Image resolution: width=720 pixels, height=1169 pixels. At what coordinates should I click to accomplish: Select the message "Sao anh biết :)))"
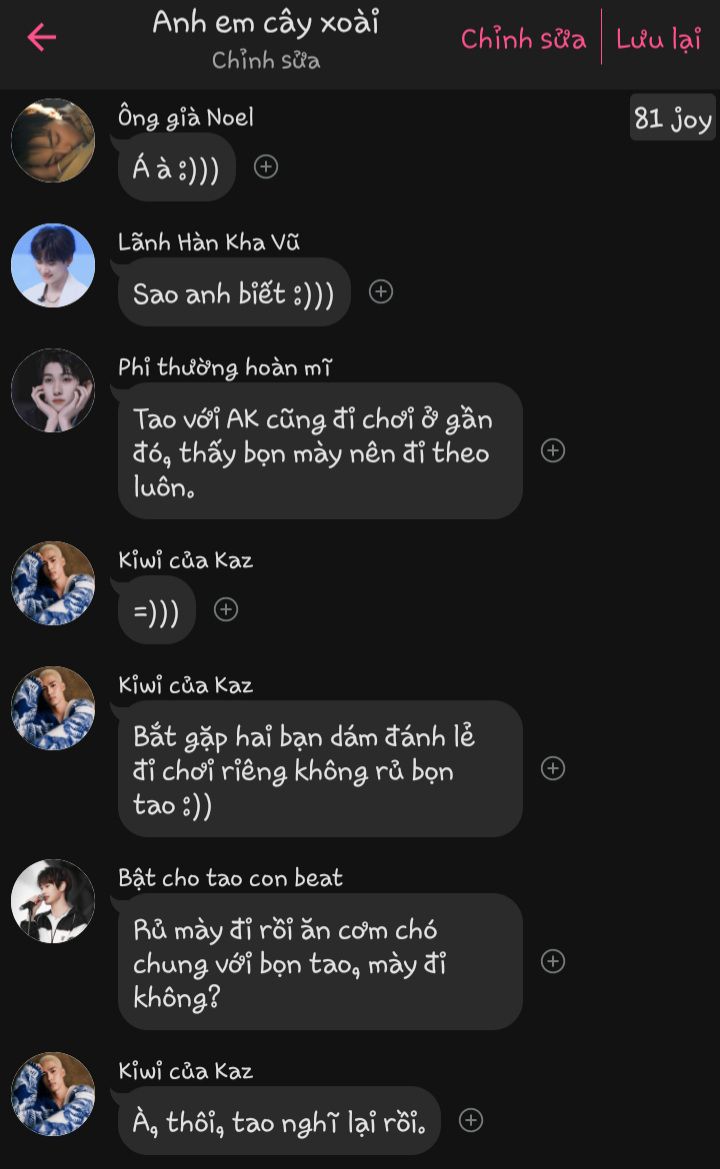[x=234, y=292]
